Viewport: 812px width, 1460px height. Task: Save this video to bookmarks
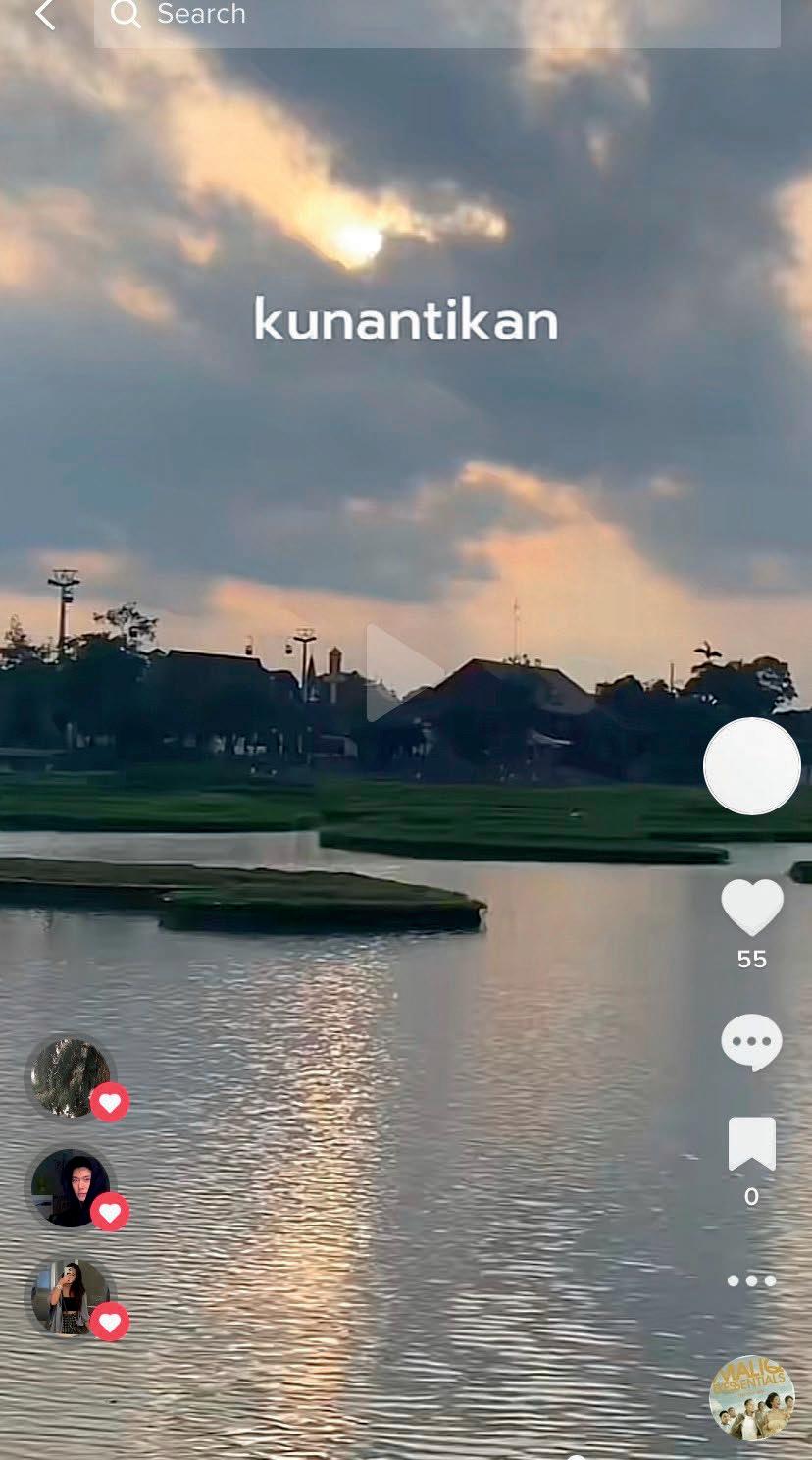click(x=752, y=1144)
